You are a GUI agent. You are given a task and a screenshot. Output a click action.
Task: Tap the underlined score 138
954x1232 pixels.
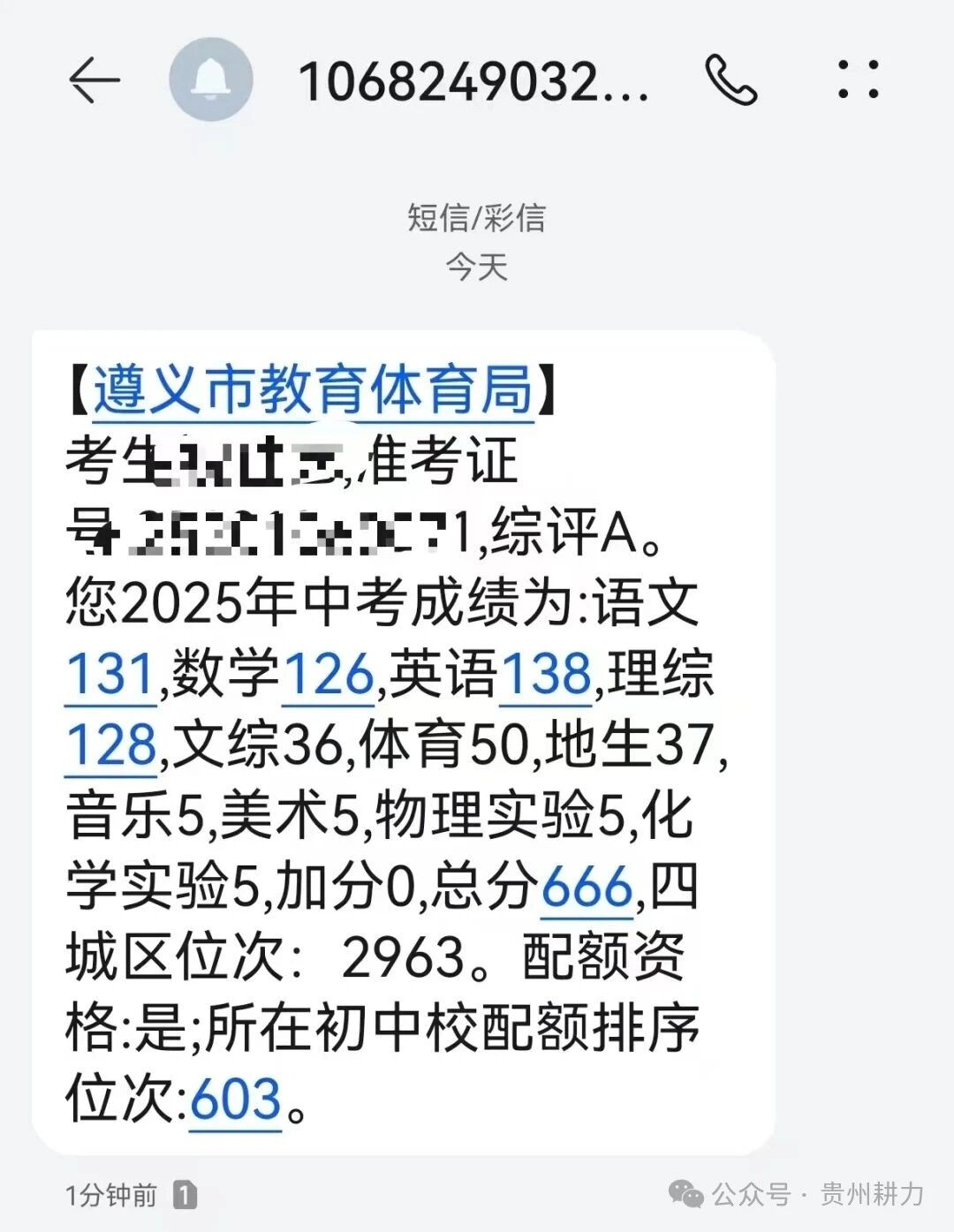click(x=546, y=675)
